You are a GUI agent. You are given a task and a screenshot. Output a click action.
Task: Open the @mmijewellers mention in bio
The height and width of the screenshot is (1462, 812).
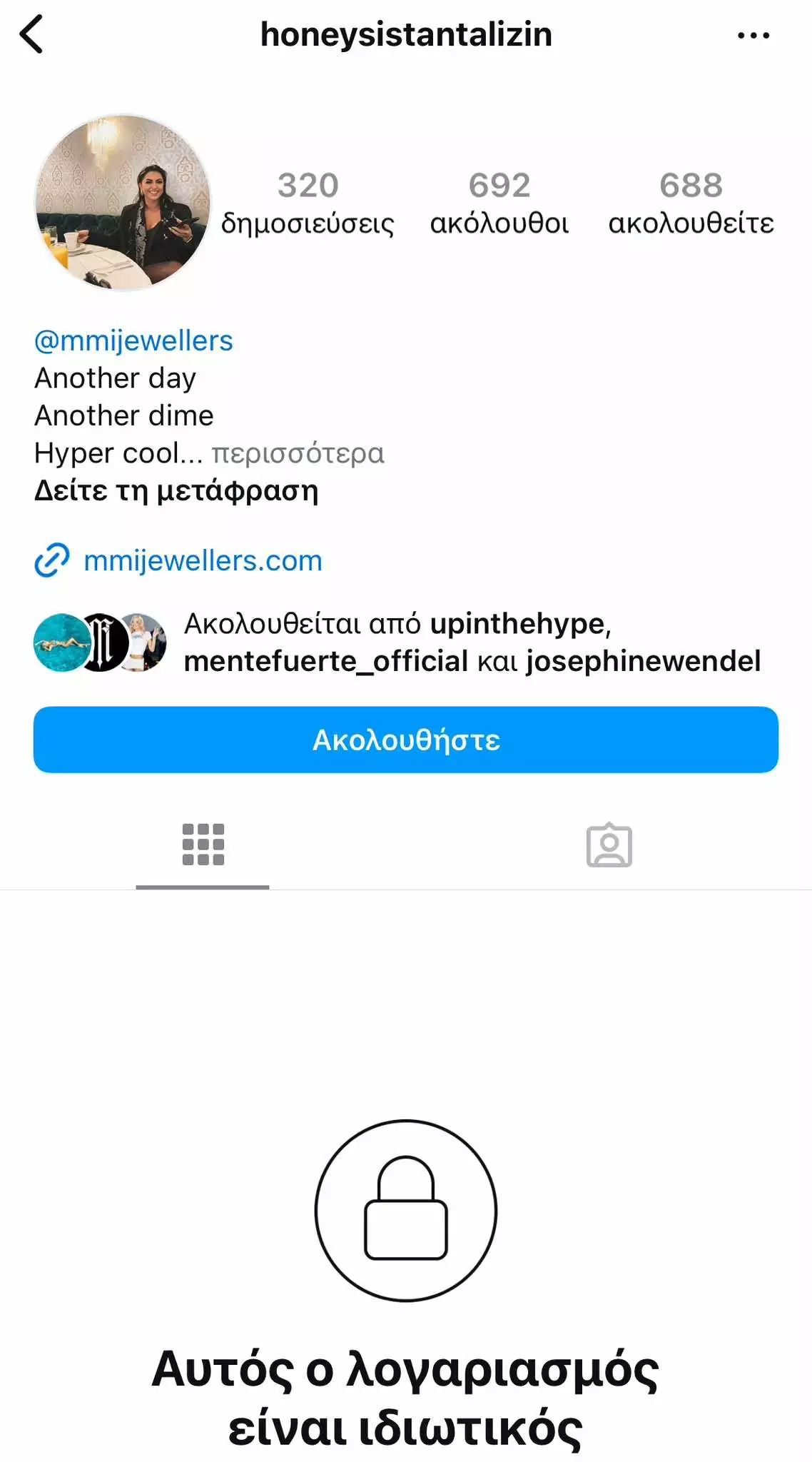coord(133,341)
